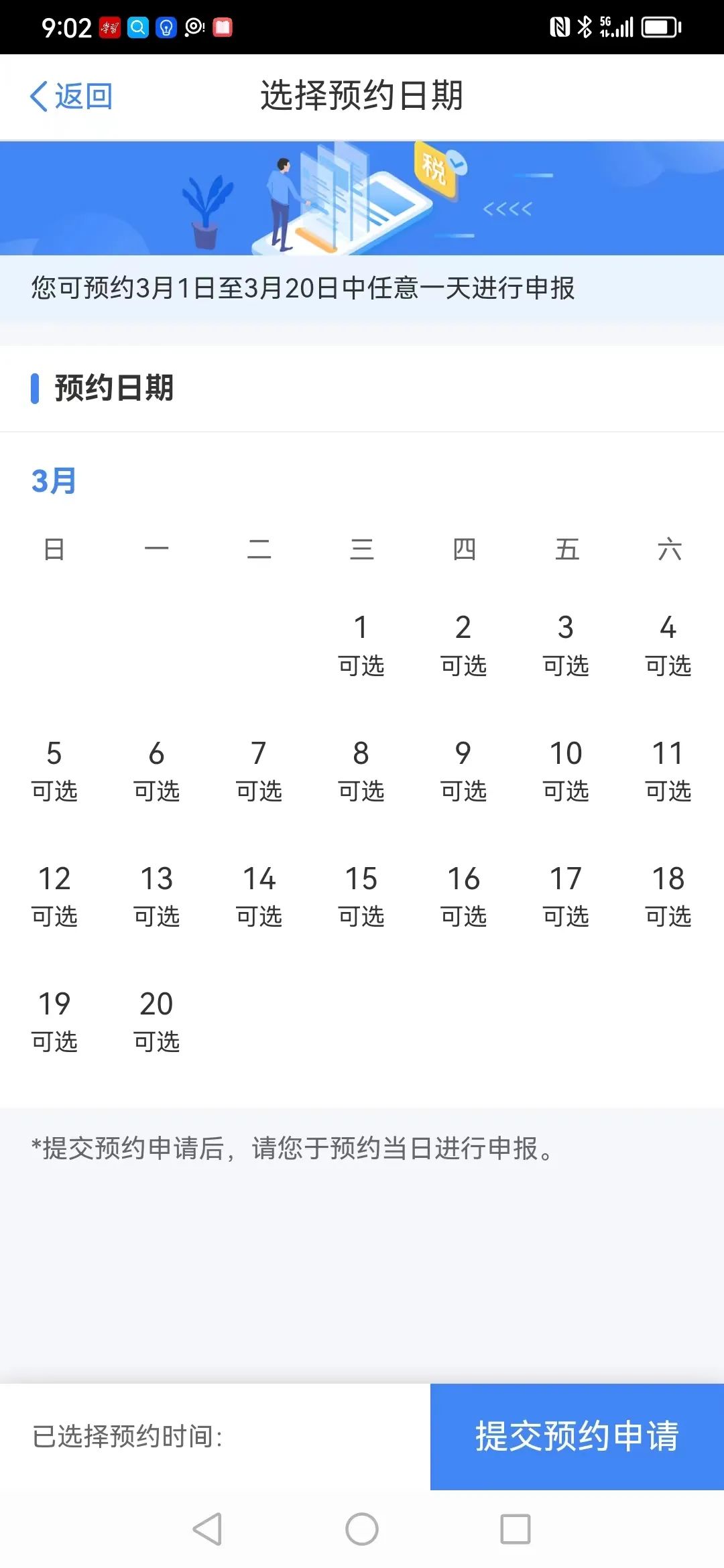Select March 1 as appointment date
Image resolution: width=724 pixels, height=1568 pixels.
point(361,645)
